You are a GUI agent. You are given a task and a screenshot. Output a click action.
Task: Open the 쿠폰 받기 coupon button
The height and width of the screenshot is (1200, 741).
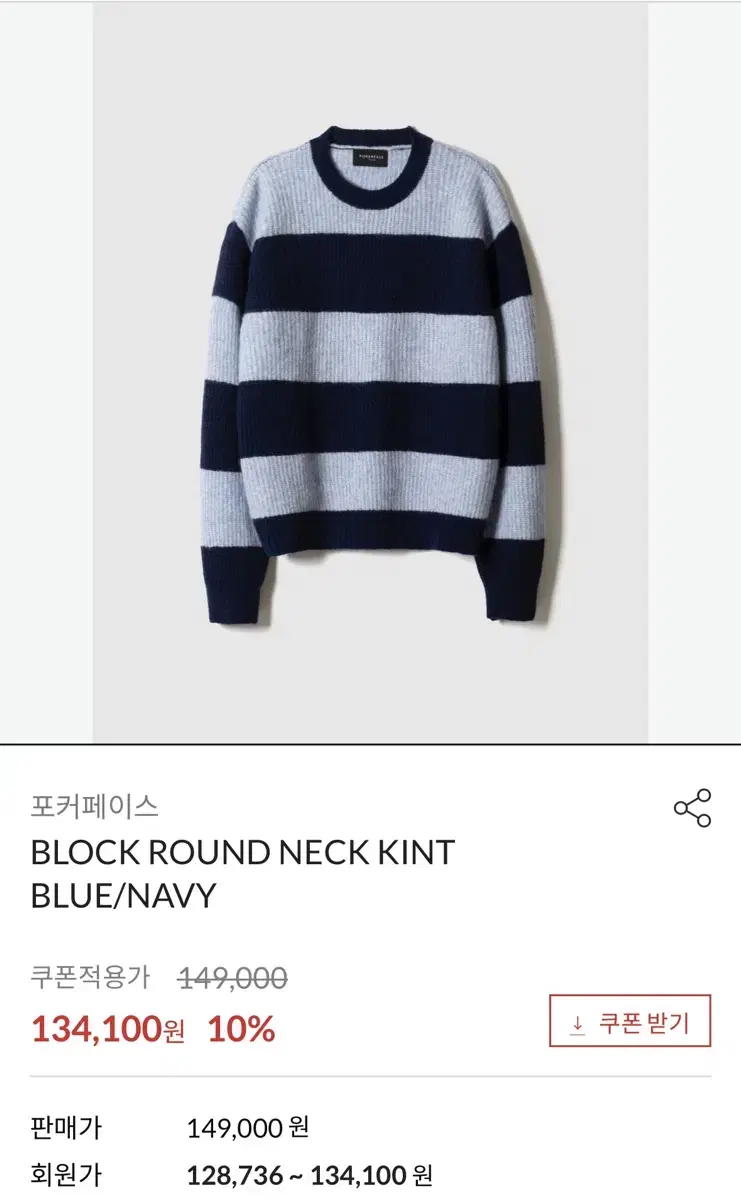[630, 1021]
